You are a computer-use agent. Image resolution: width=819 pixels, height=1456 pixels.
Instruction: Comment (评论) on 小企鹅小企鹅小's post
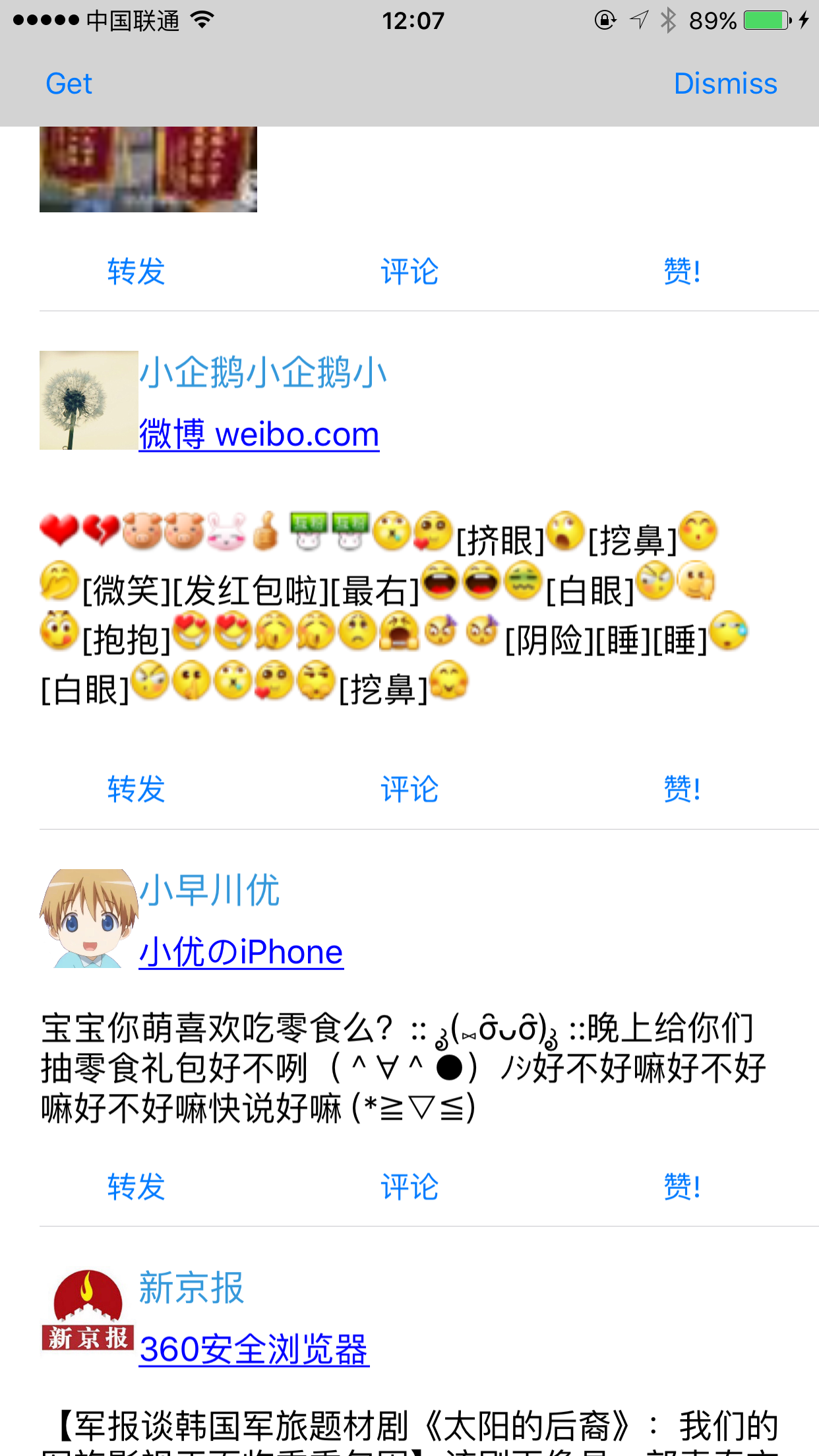409,789
